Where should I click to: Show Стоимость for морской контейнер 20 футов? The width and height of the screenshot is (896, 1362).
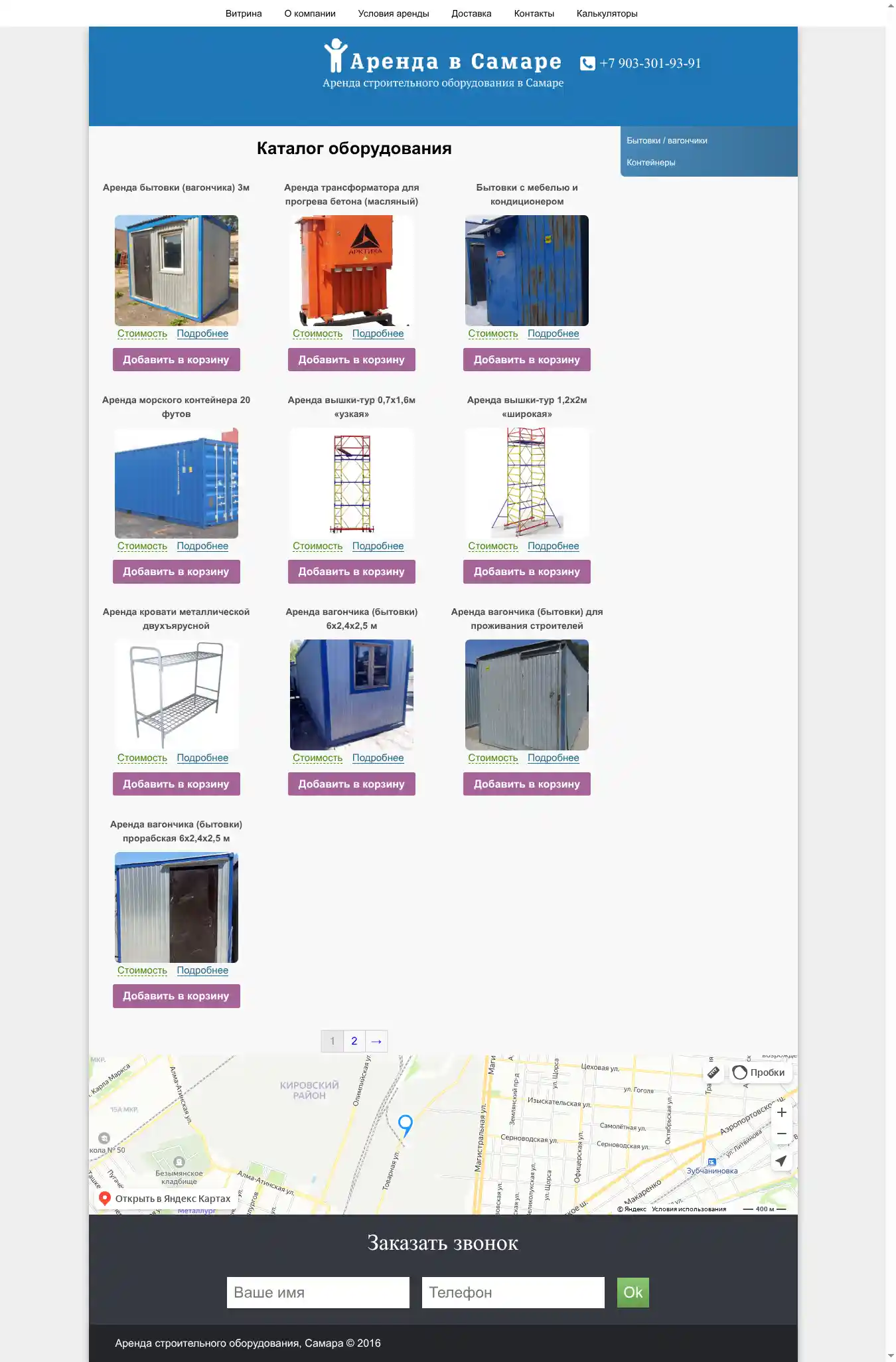pos(142,546)
